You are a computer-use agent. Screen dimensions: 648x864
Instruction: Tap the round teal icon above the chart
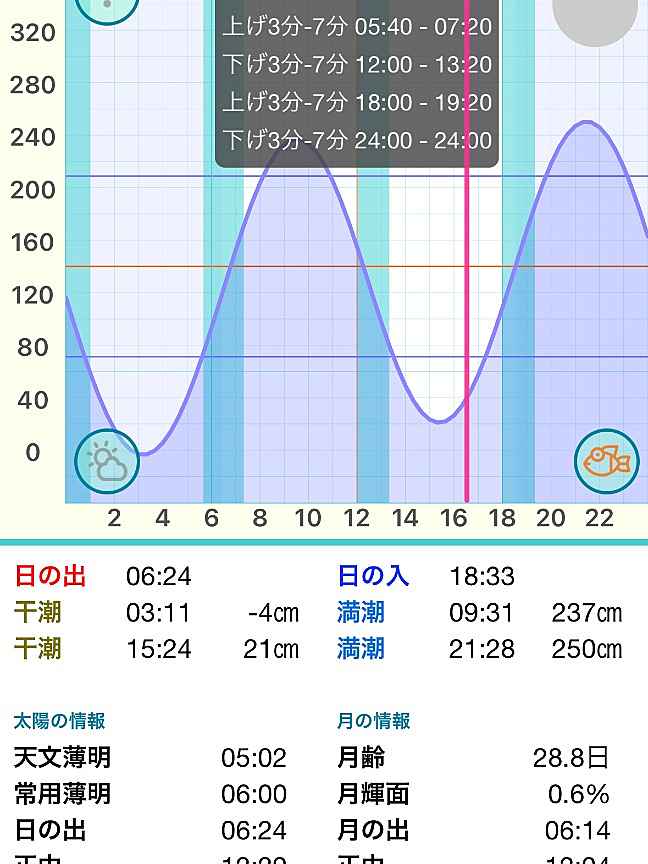(x=107, y=6)
